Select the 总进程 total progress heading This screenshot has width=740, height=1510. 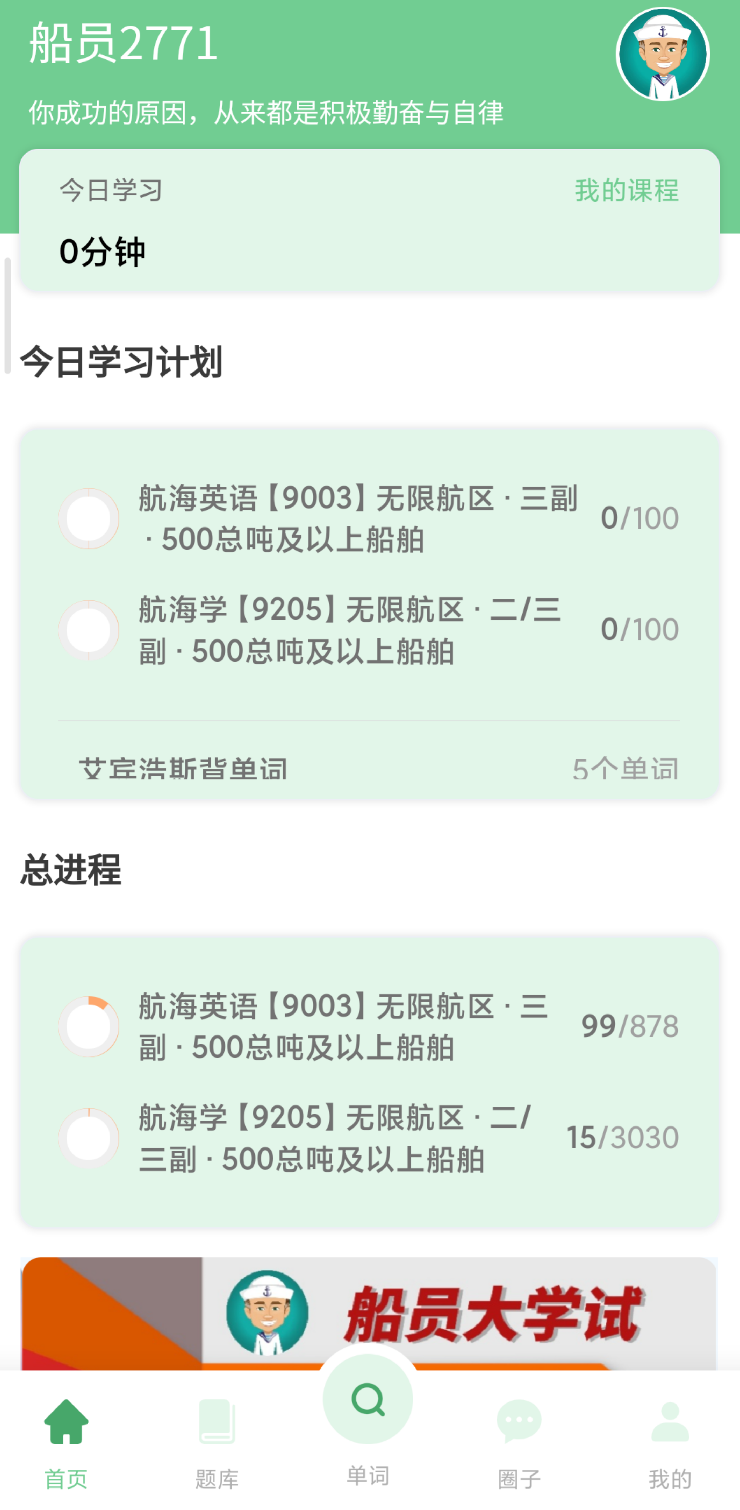pos(71,870)
